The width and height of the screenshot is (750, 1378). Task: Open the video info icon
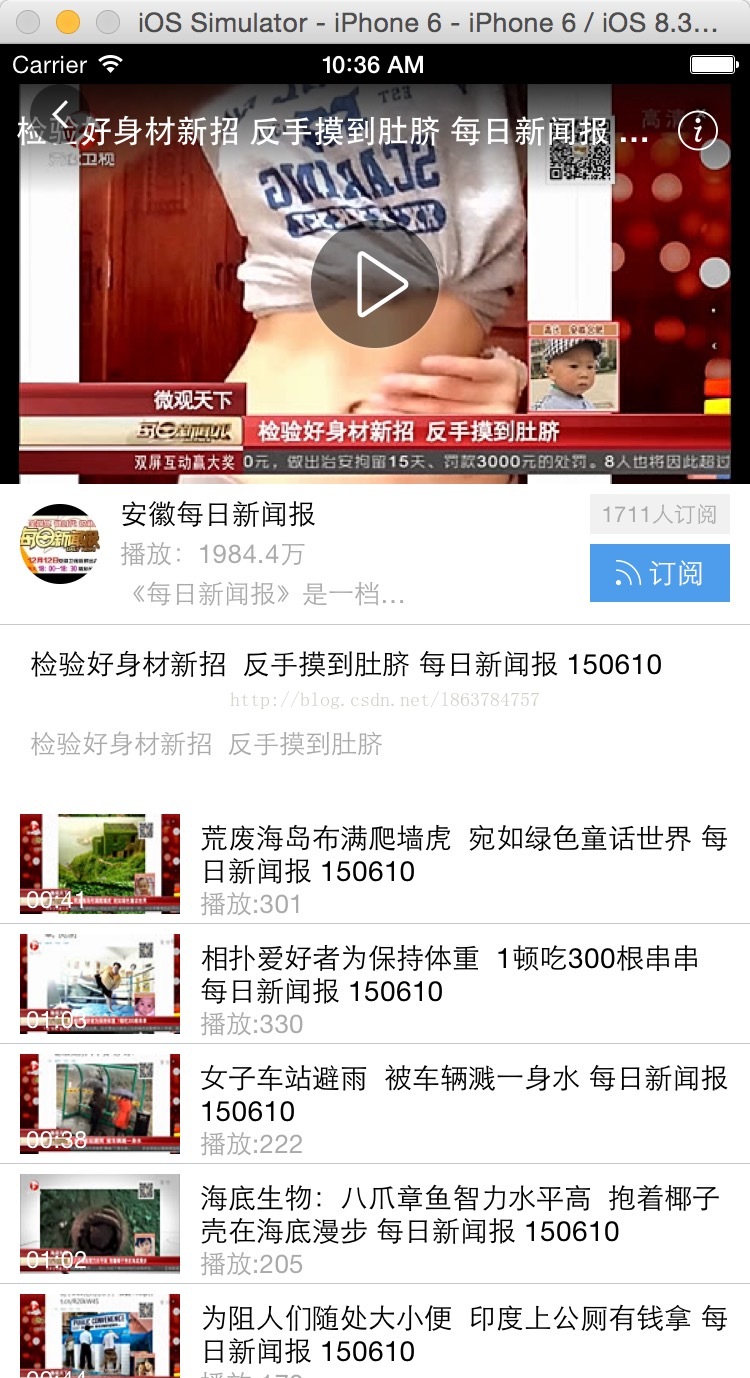(697, 130)
